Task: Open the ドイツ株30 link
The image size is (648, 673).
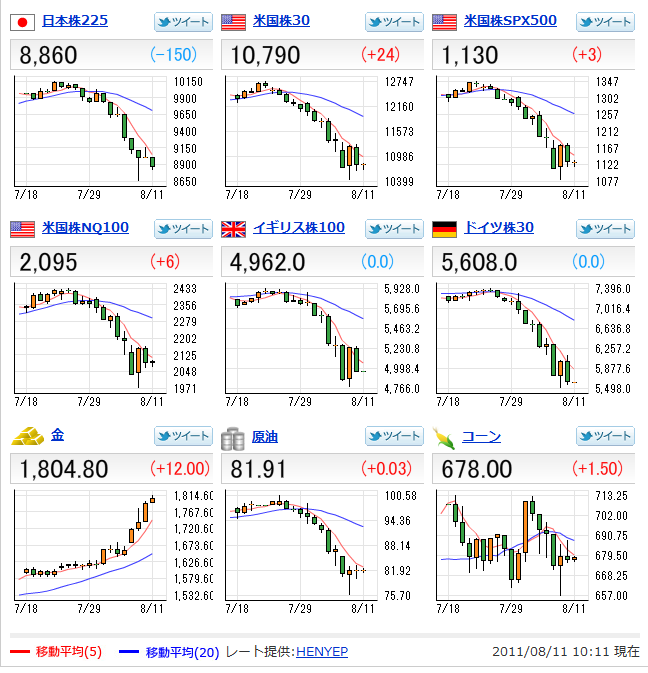Action: [x=498, y=228]
